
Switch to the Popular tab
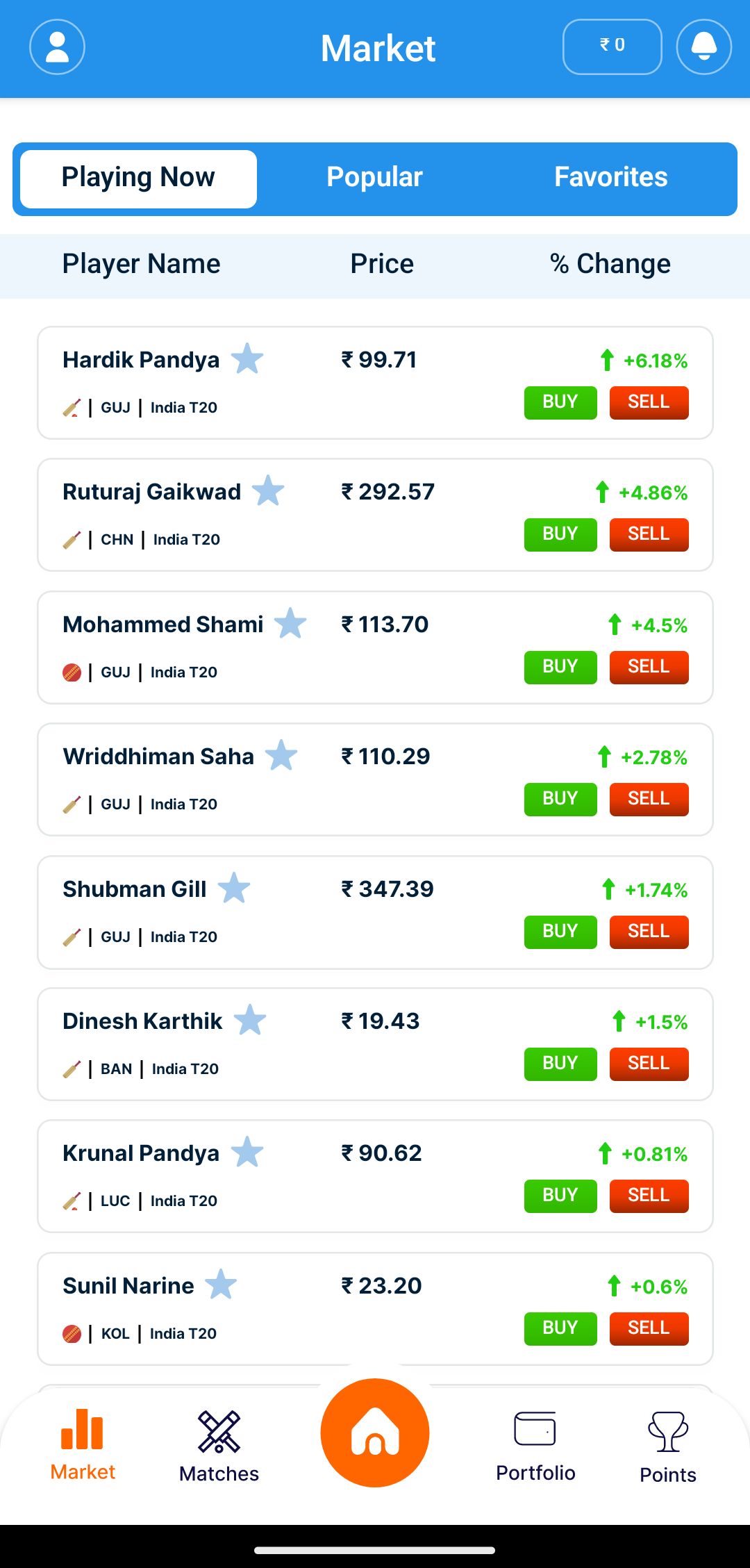374,178
